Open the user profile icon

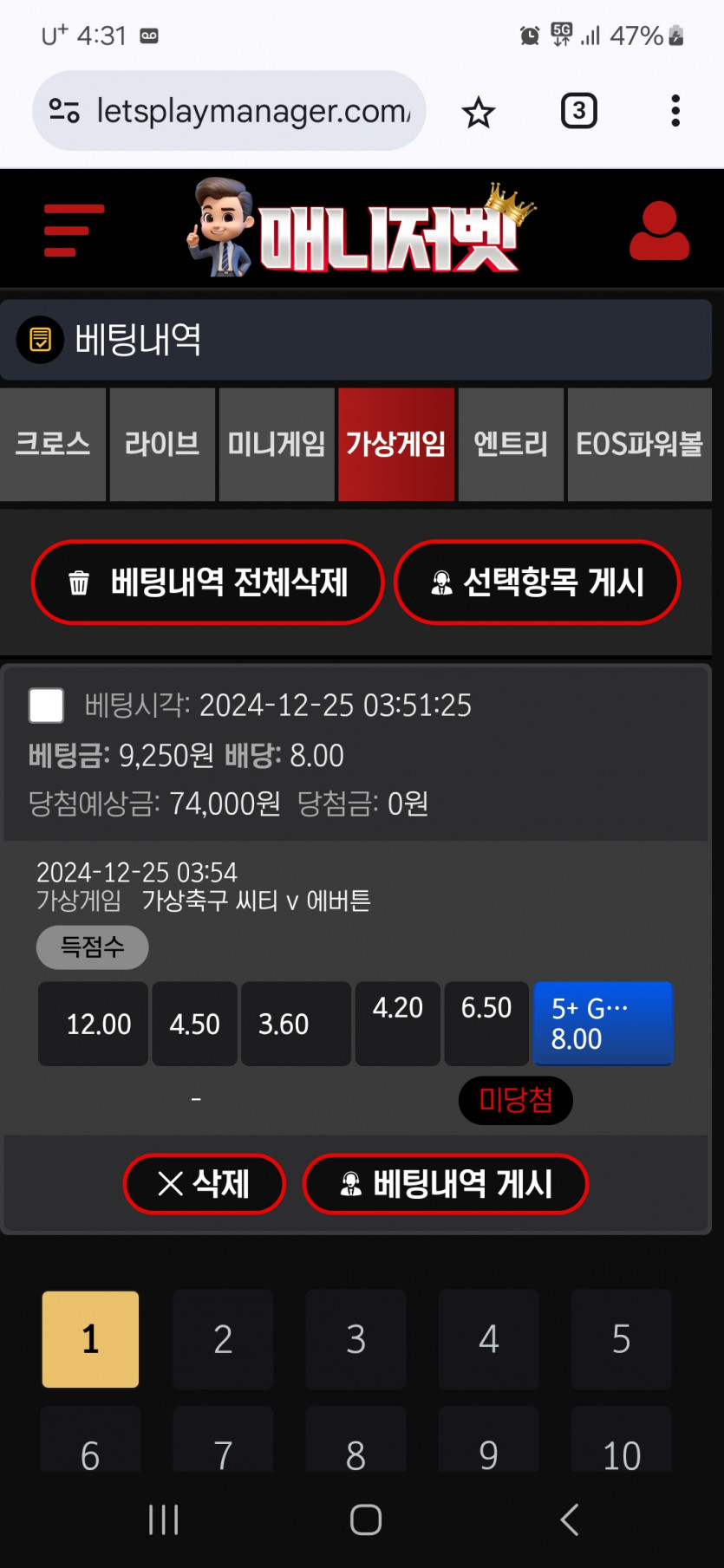[x=659, y=231]
